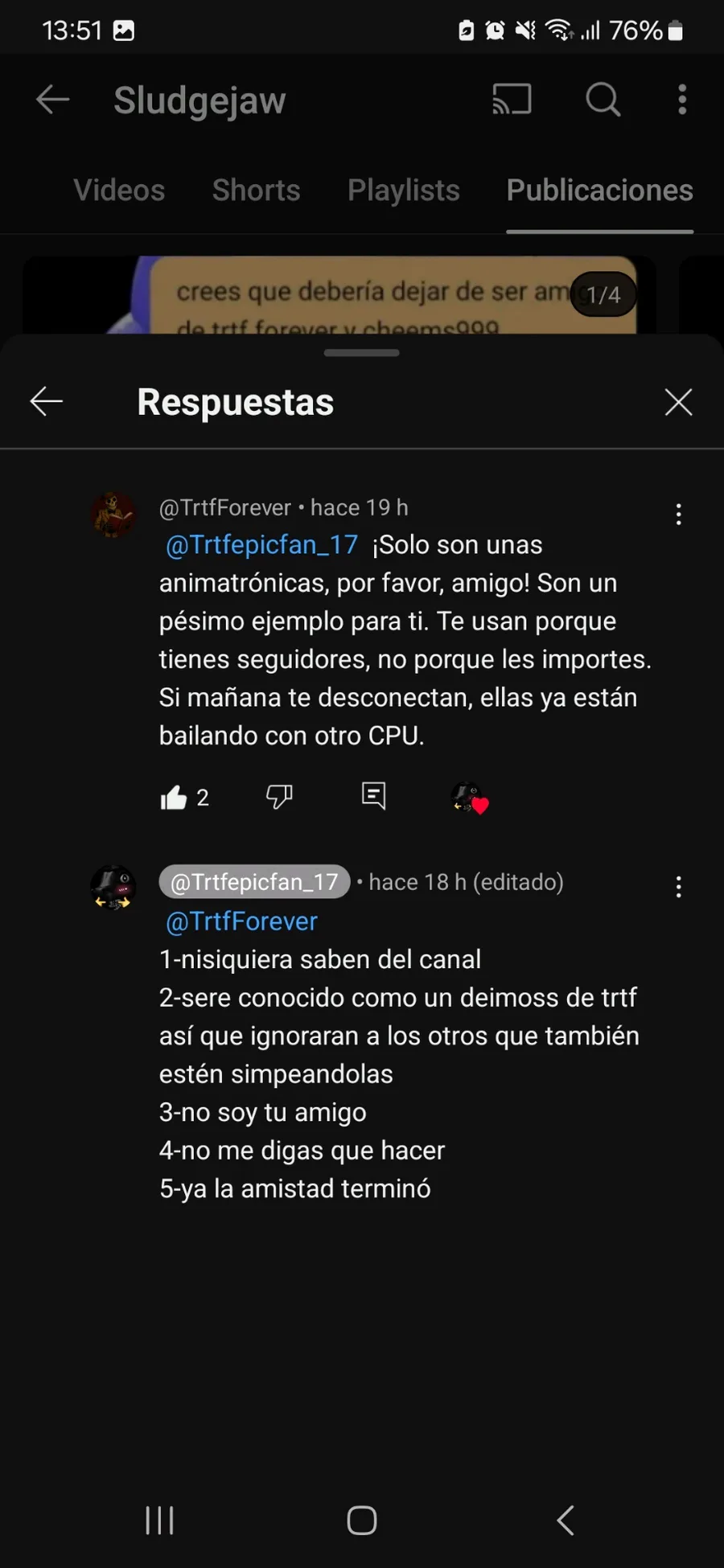Screen dimensions: 724x1568
Task: Like the comment by @TrtfForever
Action: click(174, 797)
